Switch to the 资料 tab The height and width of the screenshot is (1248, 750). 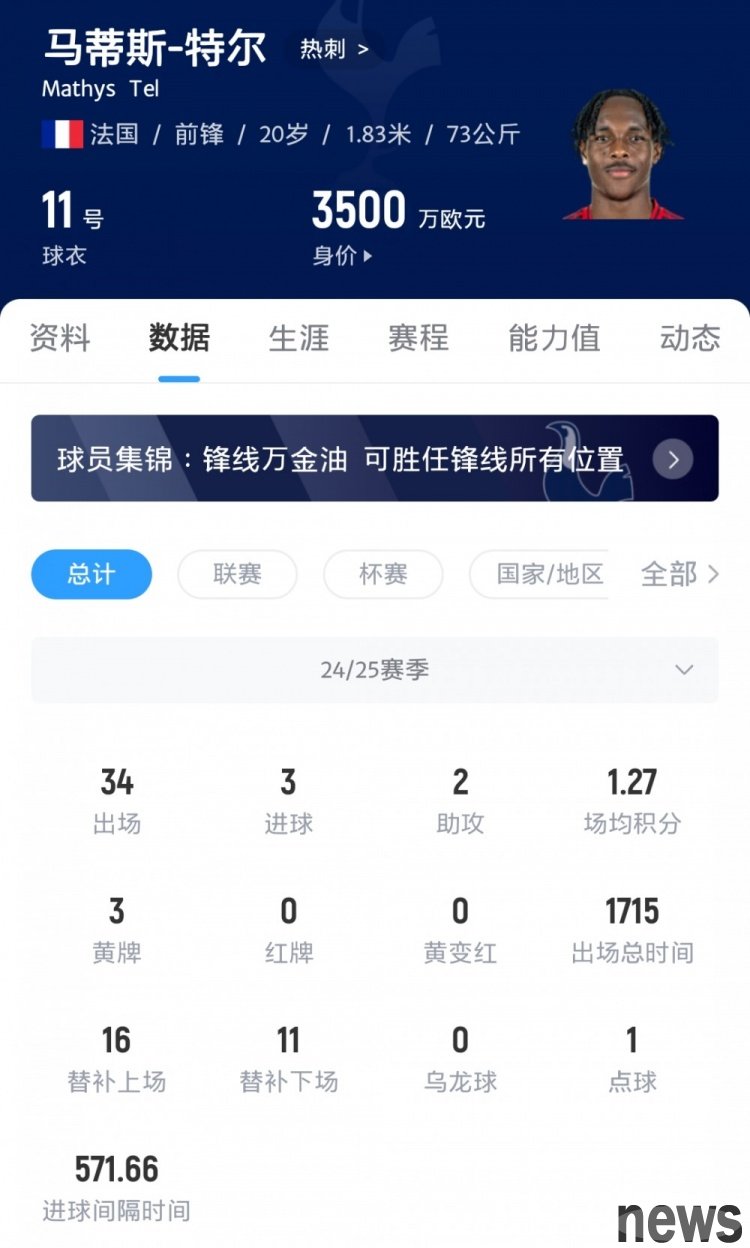(x=60, y=338)
